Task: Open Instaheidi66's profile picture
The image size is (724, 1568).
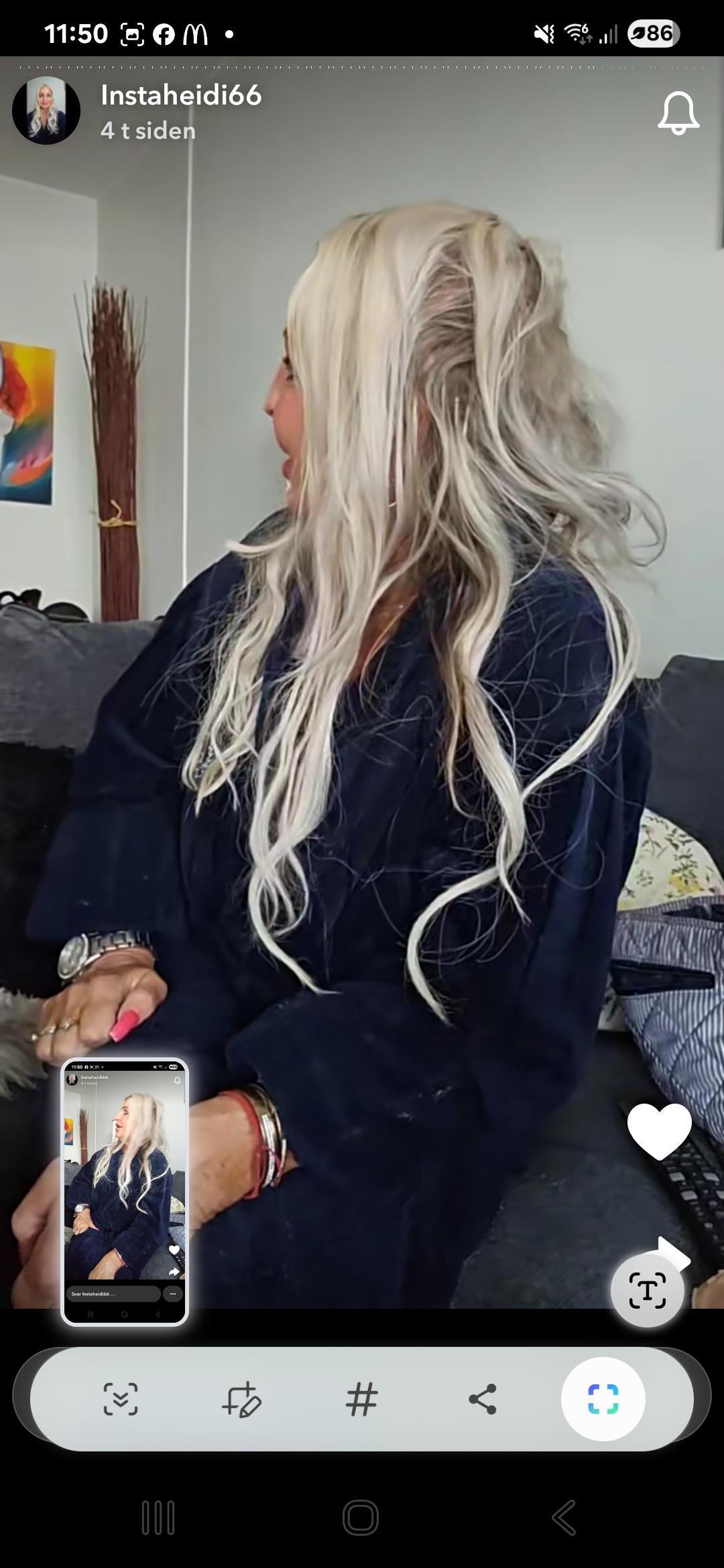Action: point(46,111)
